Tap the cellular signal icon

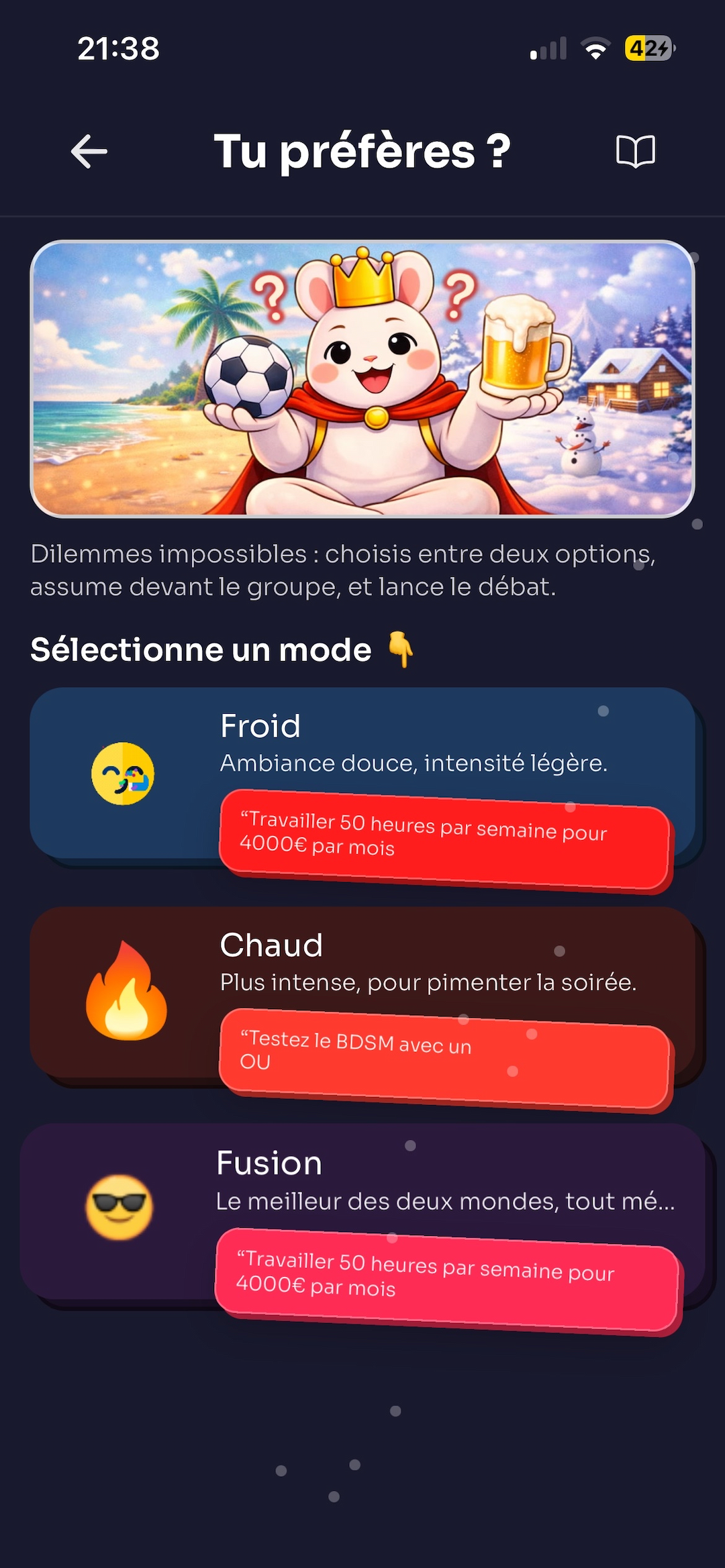(x=548, y=48)
